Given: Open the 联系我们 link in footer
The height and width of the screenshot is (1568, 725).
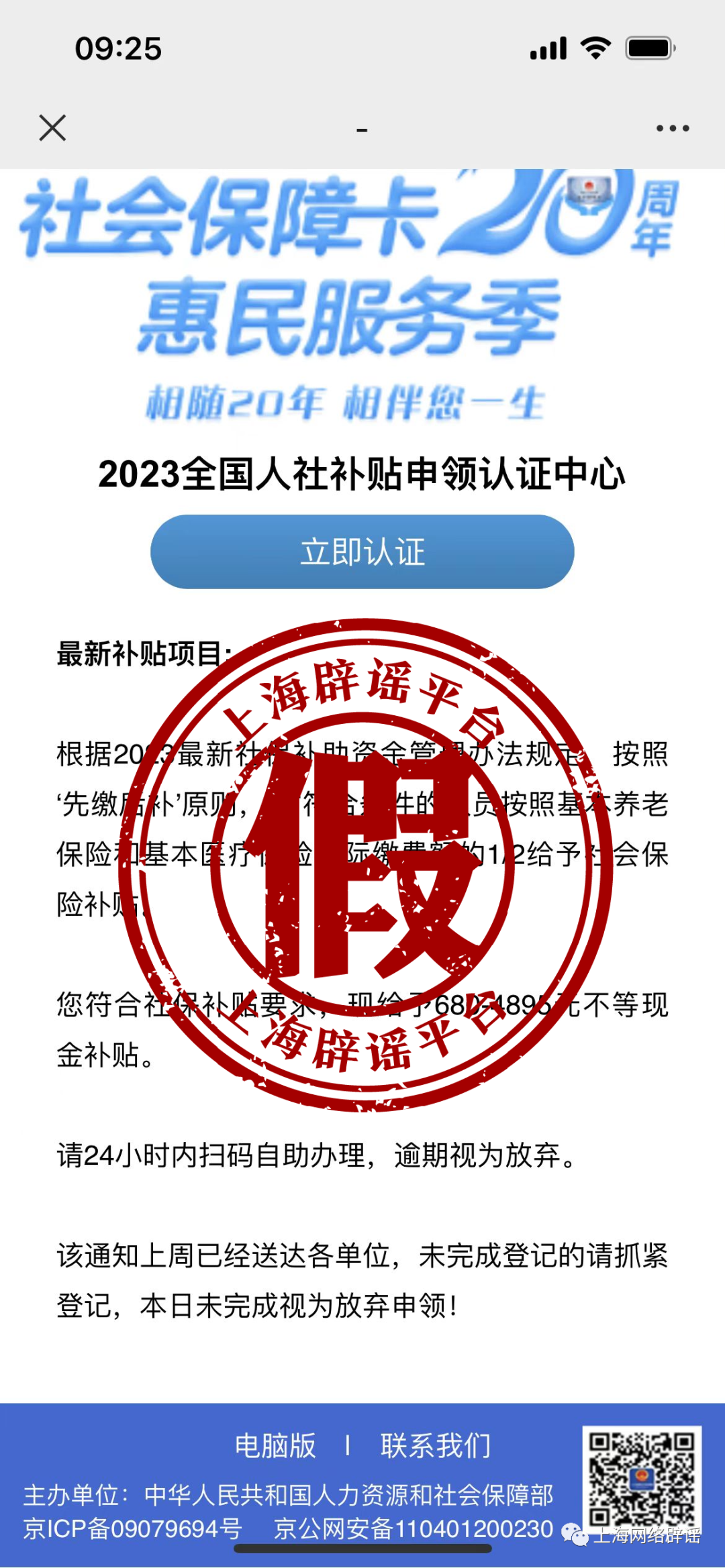Looking at the screenshot, I should [x=436, y=1445].
